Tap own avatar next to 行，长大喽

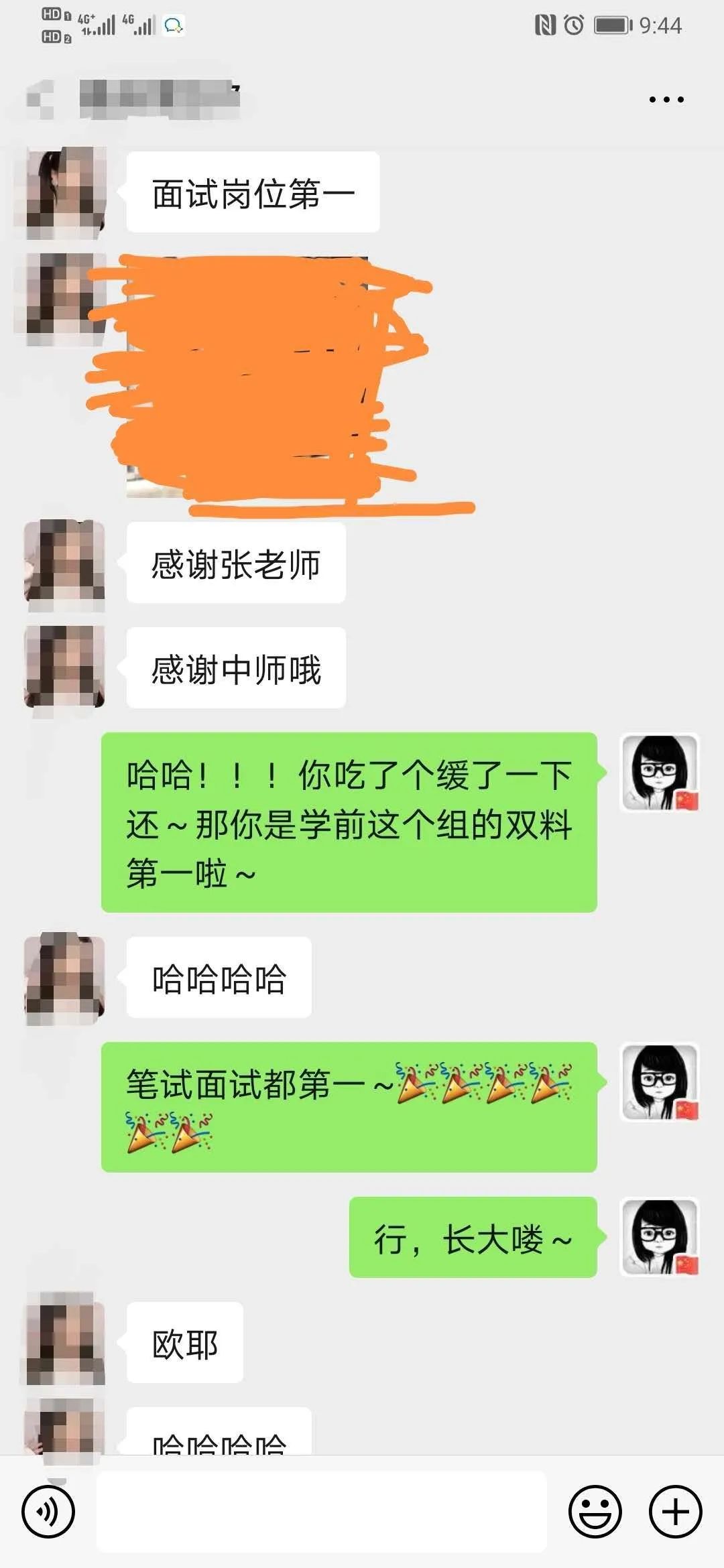click(660, 1237)
